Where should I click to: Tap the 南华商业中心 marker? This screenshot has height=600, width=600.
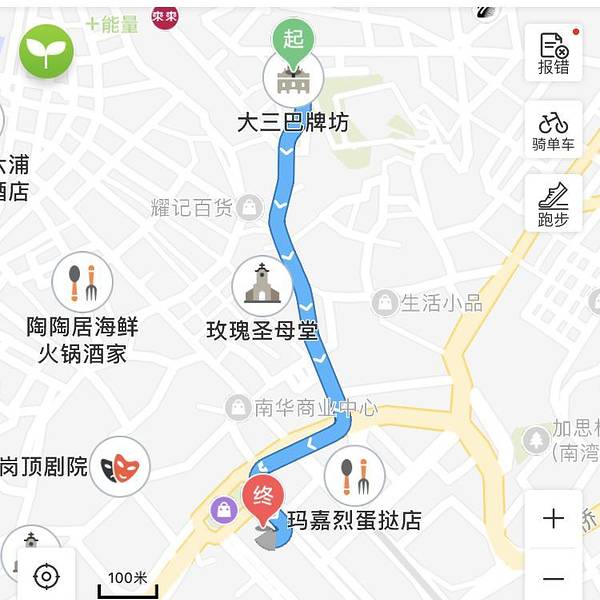coord(238,408)
